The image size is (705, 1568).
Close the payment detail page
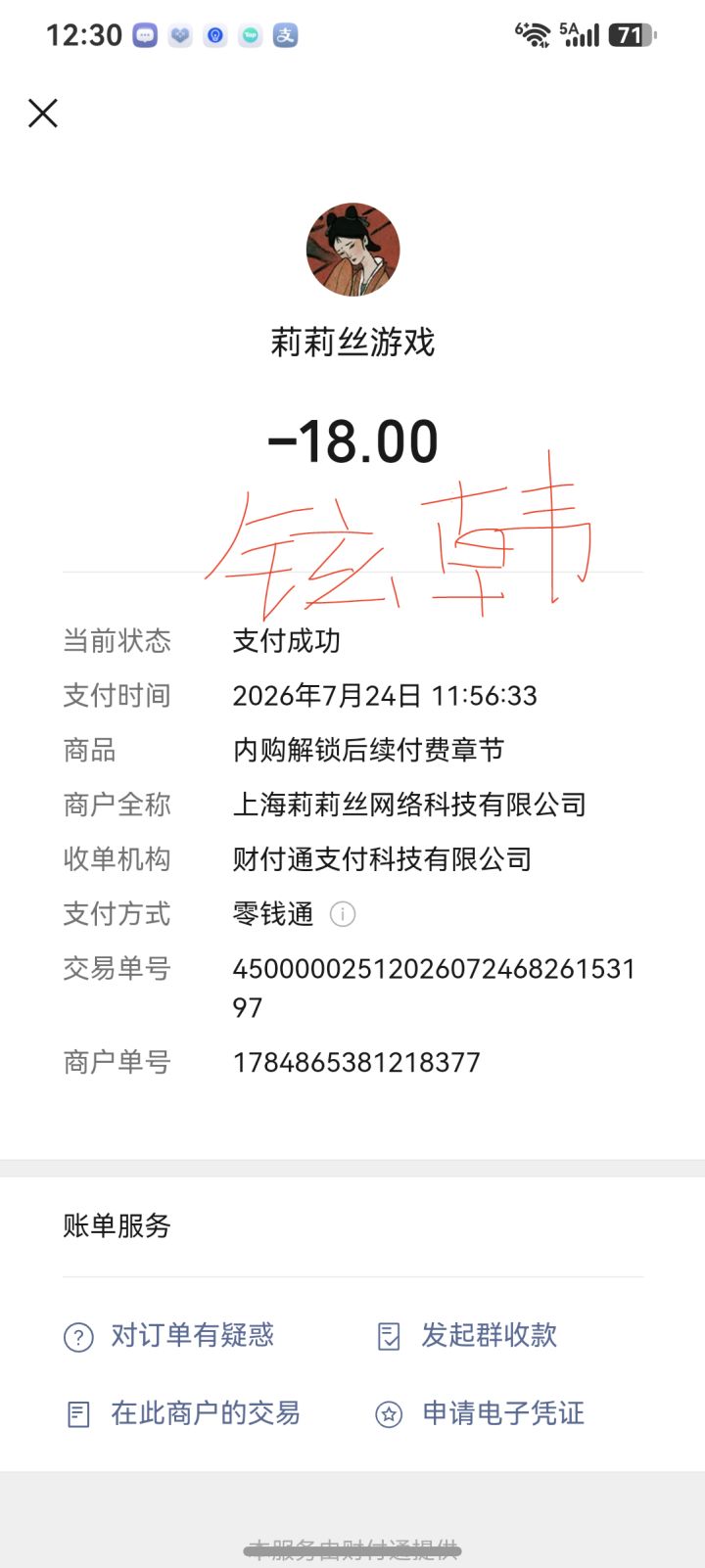pos(43,114)
